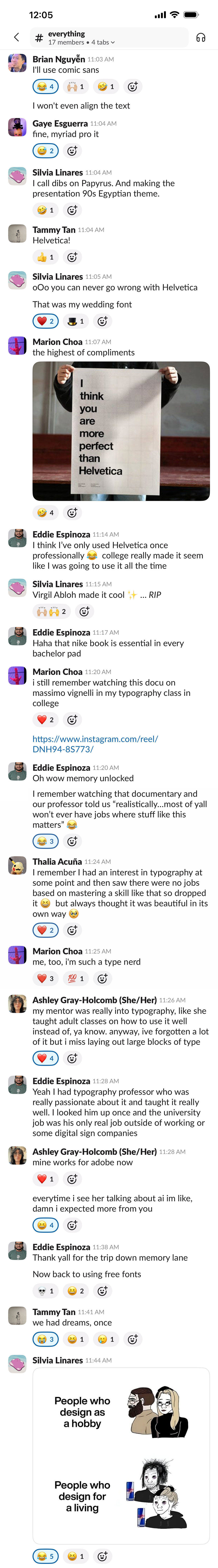Toggle the heart reaction on "That was my wedding font"

coord(46,321)
